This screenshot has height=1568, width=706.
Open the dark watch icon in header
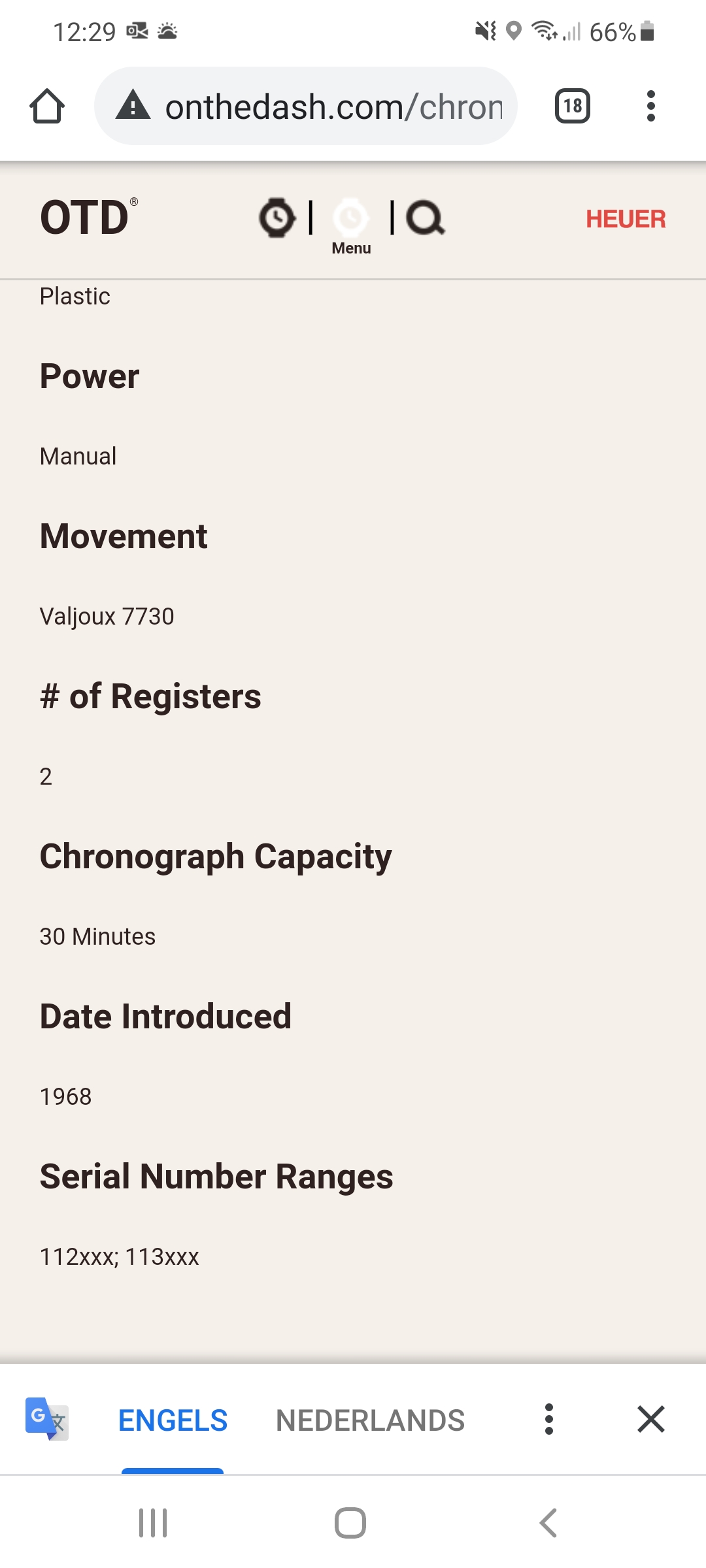pyautogui.click(x=277, y=218)
